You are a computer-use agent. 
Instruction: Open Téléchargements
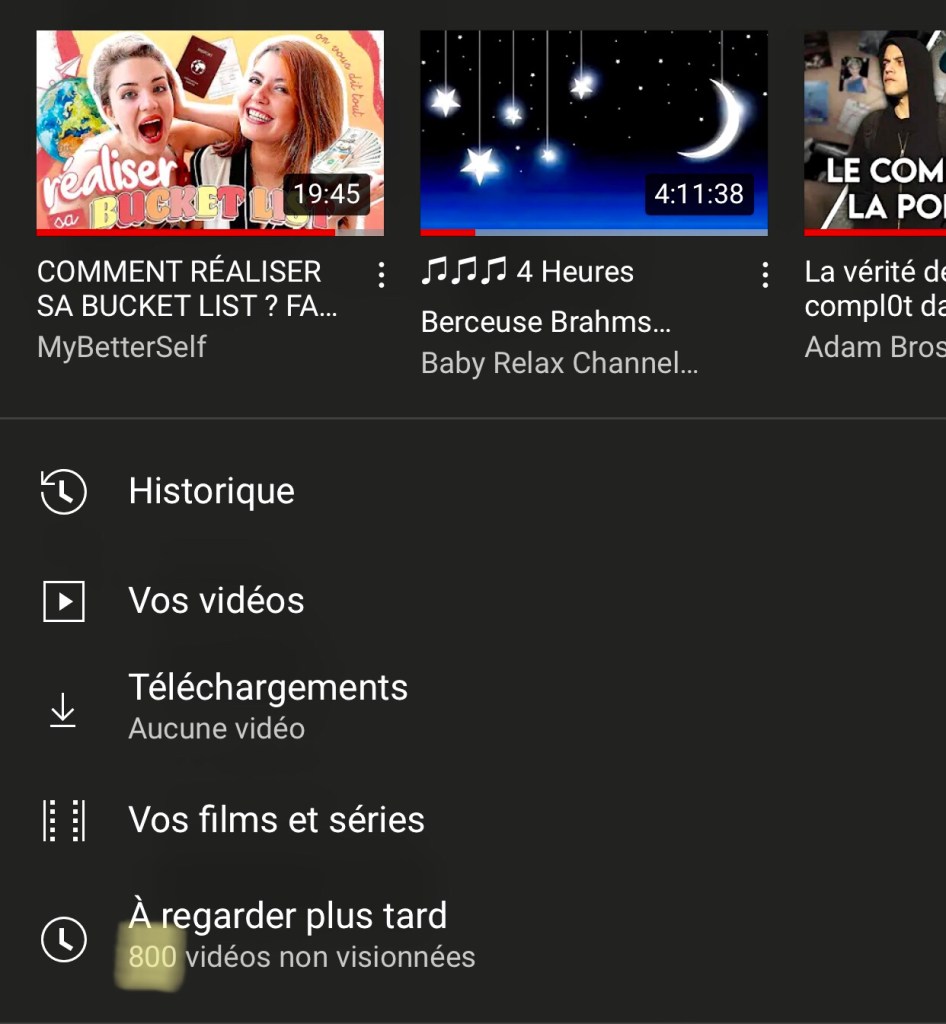[267, 706]
